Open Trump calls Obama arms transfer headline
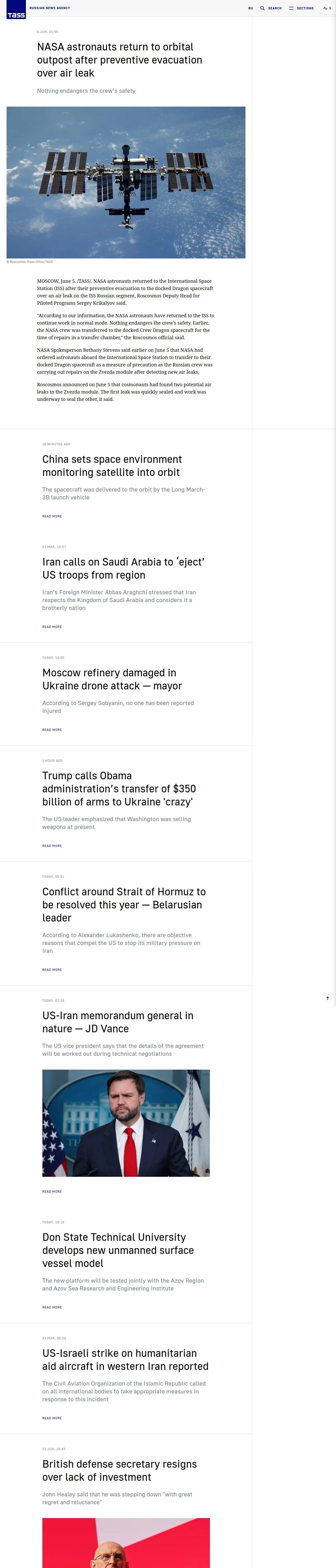The width and height of the screenshot is (336, 1568). pos(119,789)
